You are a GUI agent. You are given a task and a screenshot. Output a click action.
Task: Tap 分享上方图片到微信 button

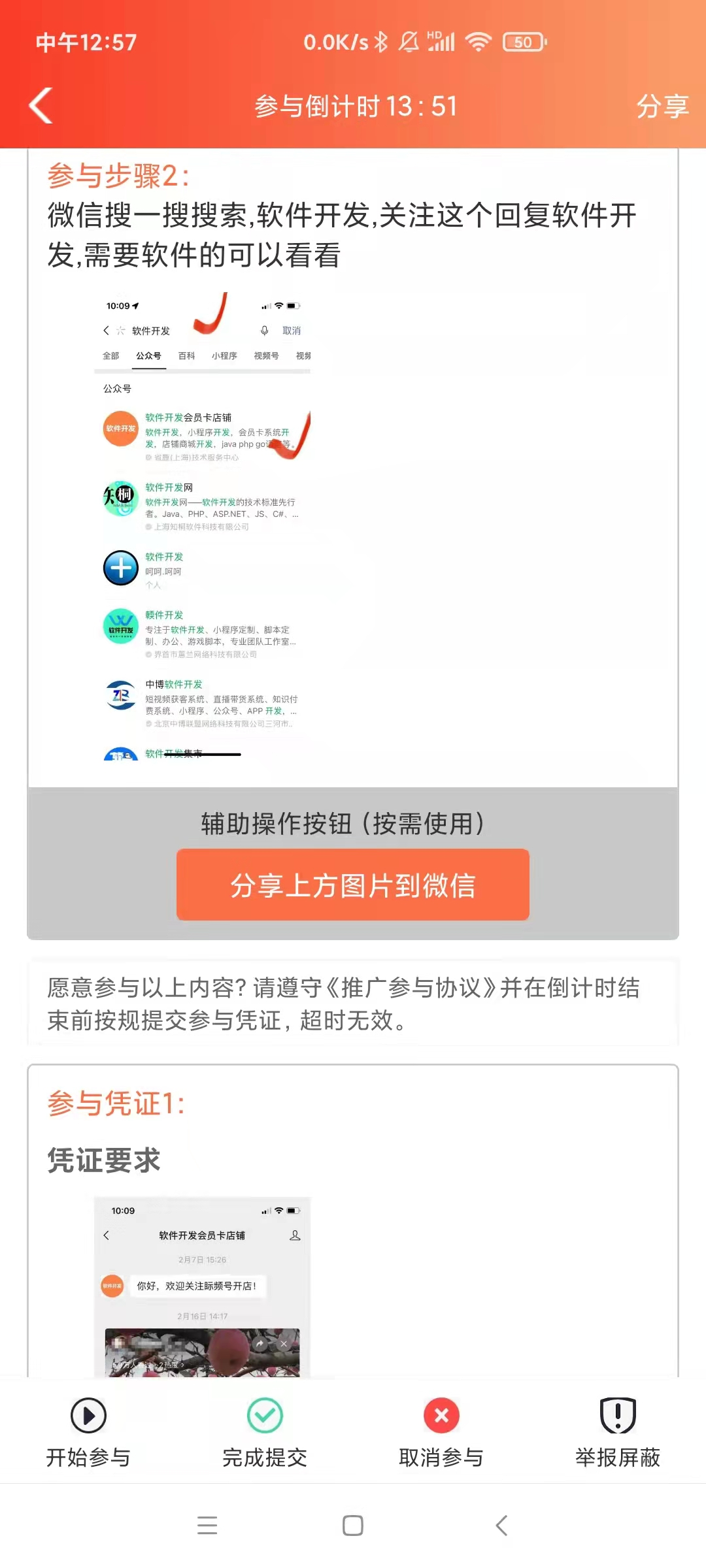click(x=353, y=885)
